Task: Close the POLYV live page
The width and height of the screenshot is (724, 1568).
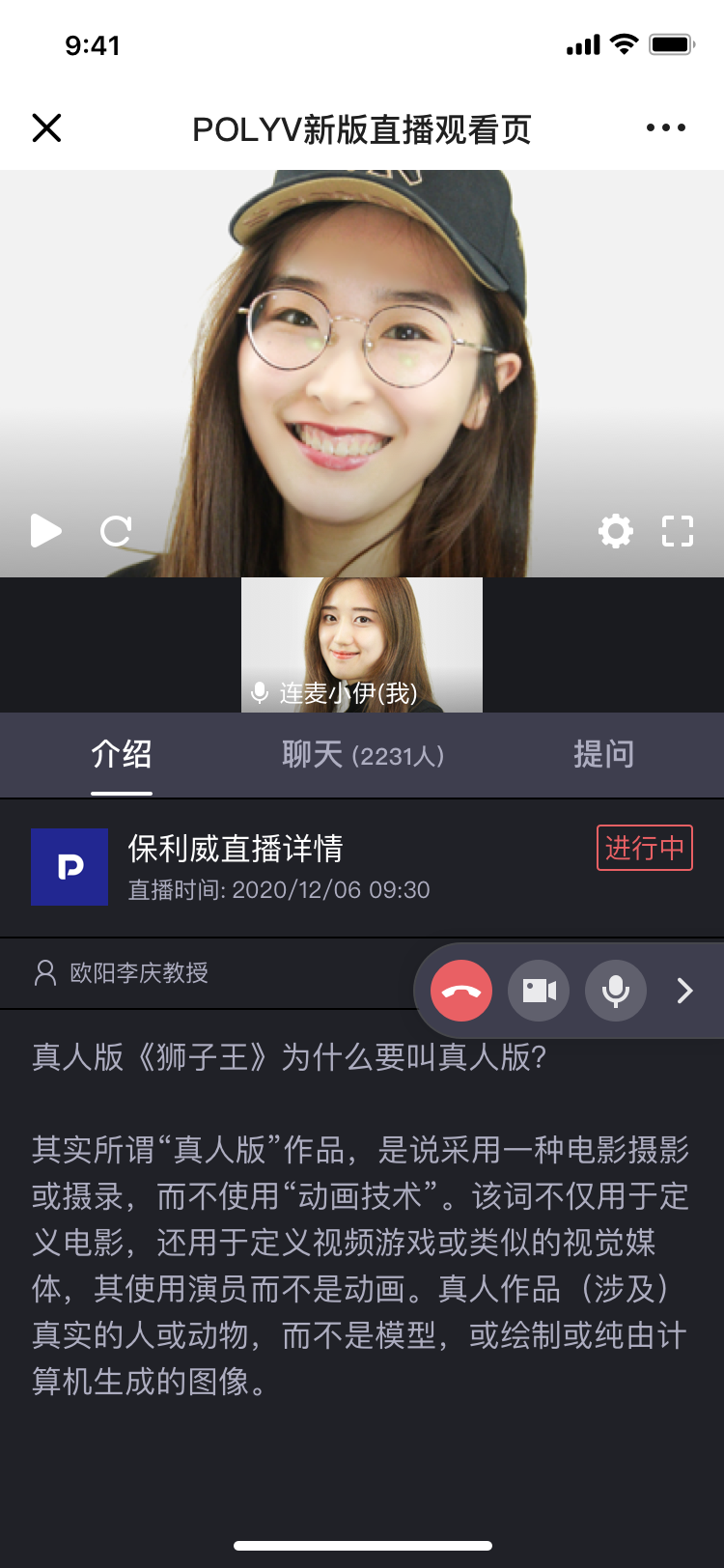Action: (46, 127)
